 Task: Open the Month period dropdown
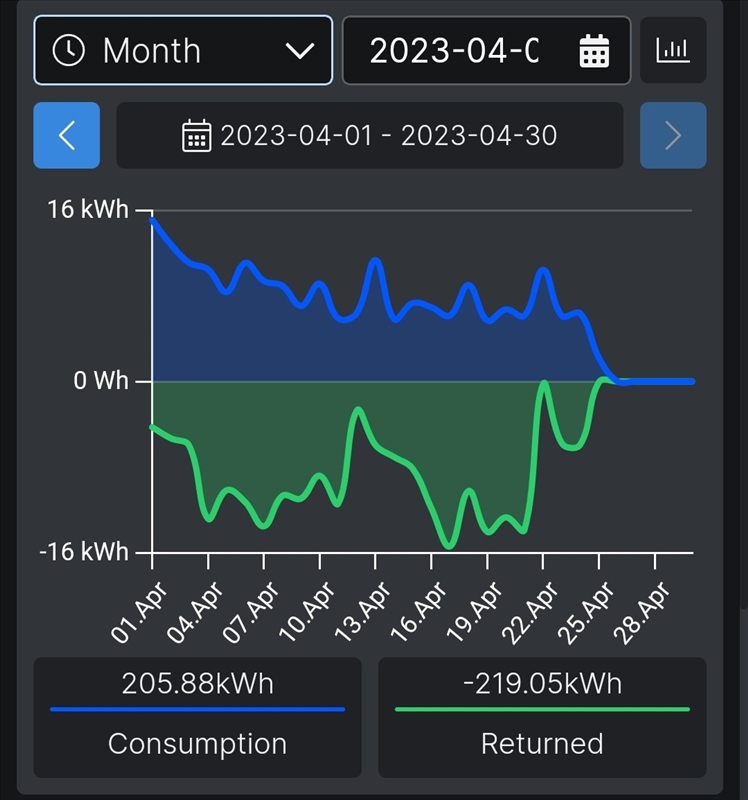point(183,50)
